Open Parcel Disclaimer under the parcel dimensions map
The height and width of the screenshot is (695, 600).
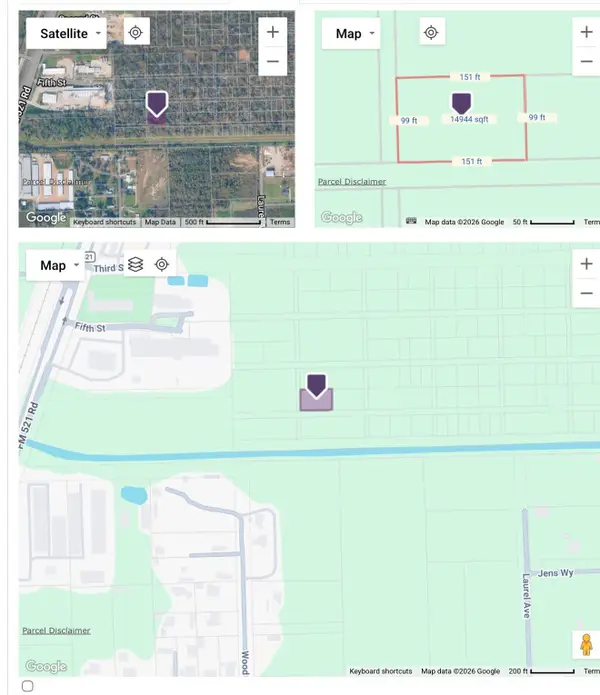coord(351,182)
